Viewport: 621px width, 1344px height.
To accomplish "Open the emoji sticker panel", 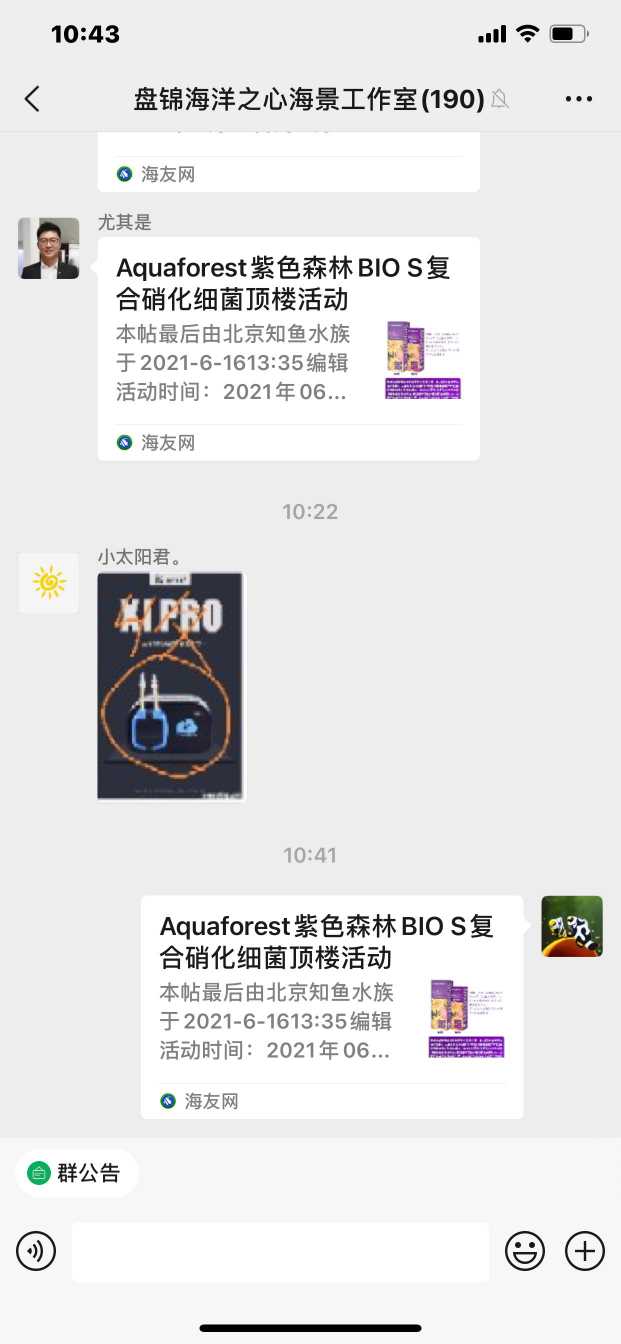I will tap(525, 1251).
